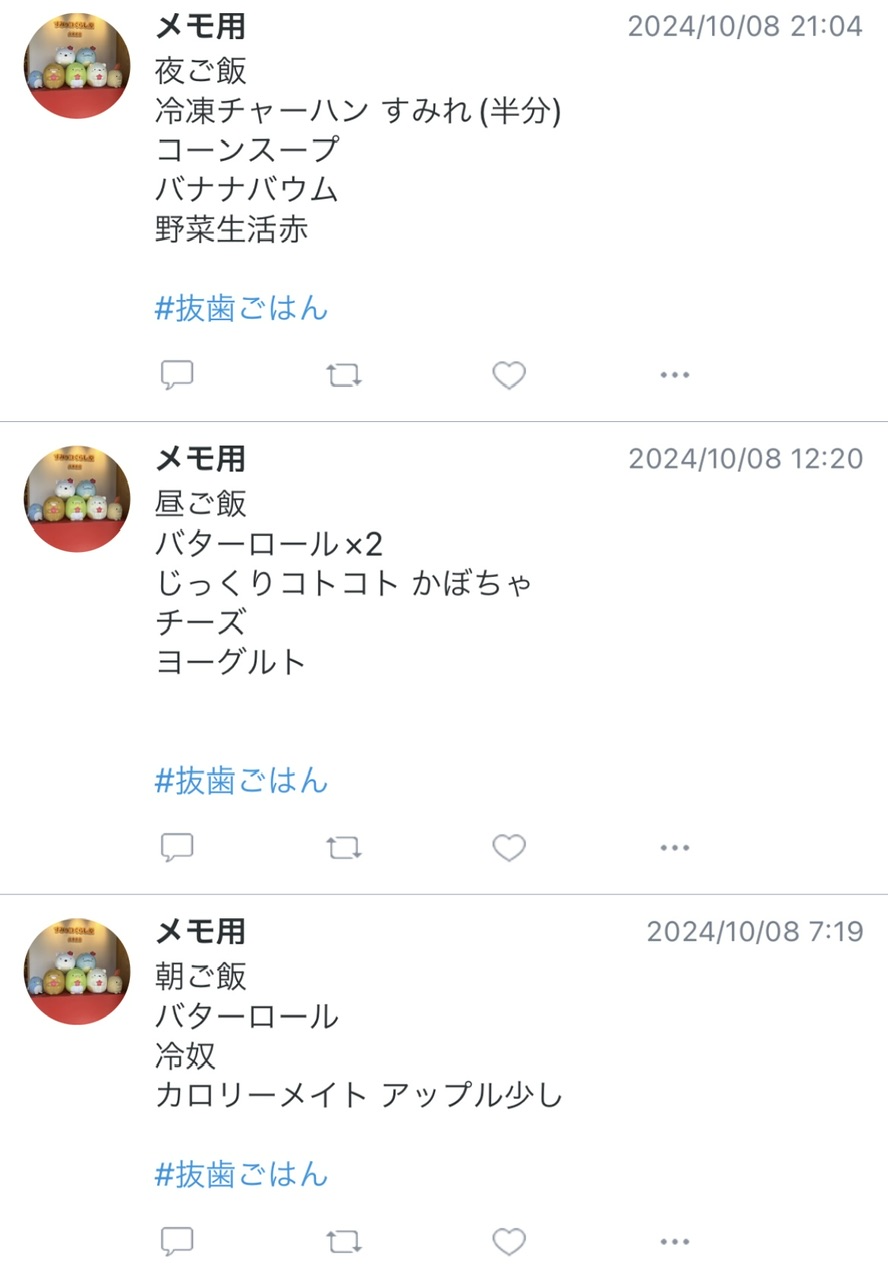Open more options on the 12:20 post
Screen dimensions: 888x1280
(675, 848)
